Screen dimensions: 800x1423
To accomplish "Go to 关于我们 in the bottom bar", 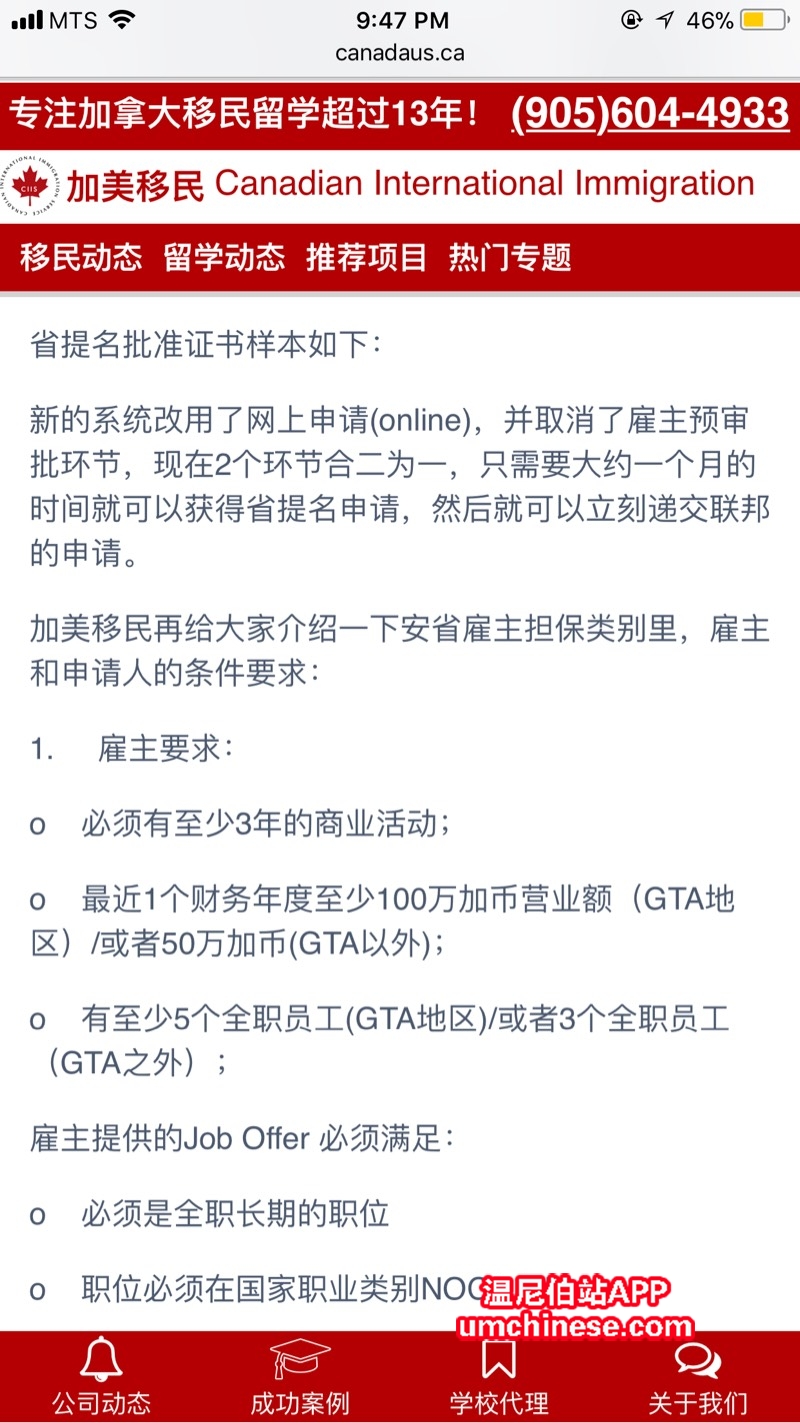I will (x=698, y=1377).
